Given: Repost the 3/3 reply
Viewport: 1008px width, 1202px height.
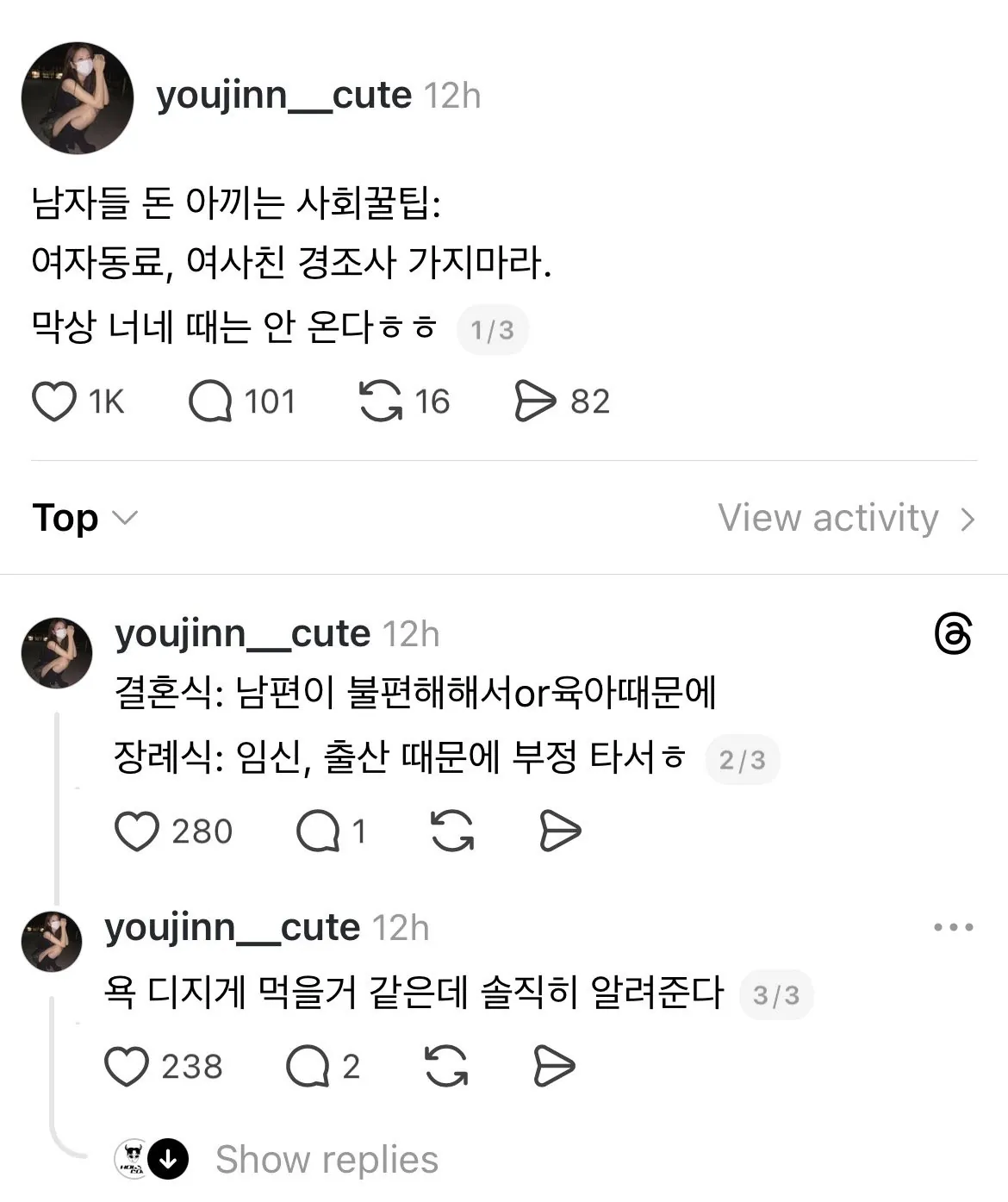Looking at the screenshot, I should 445,1066.
